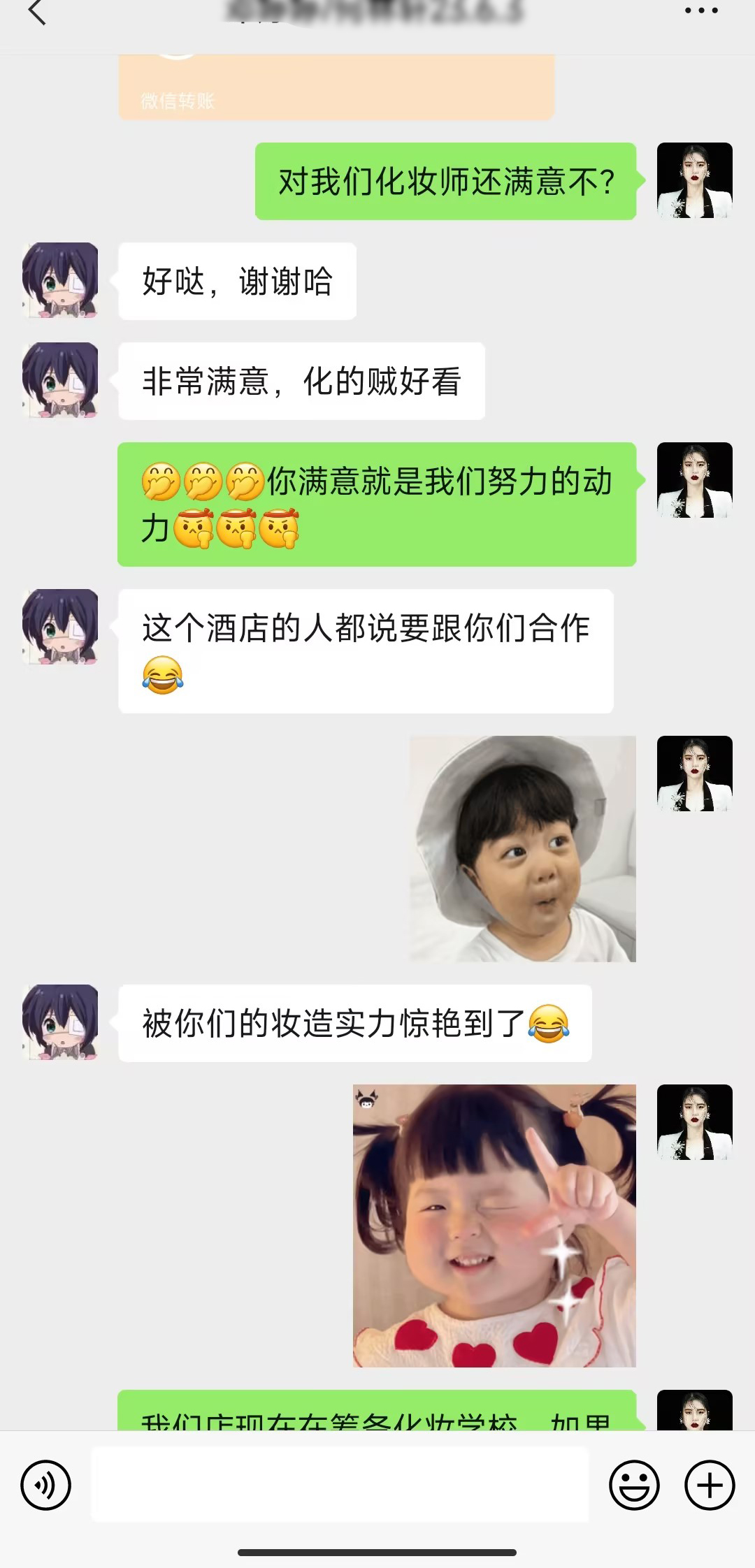View the pigtail girl pose sticker
755x1568 pixels.
494,1226
